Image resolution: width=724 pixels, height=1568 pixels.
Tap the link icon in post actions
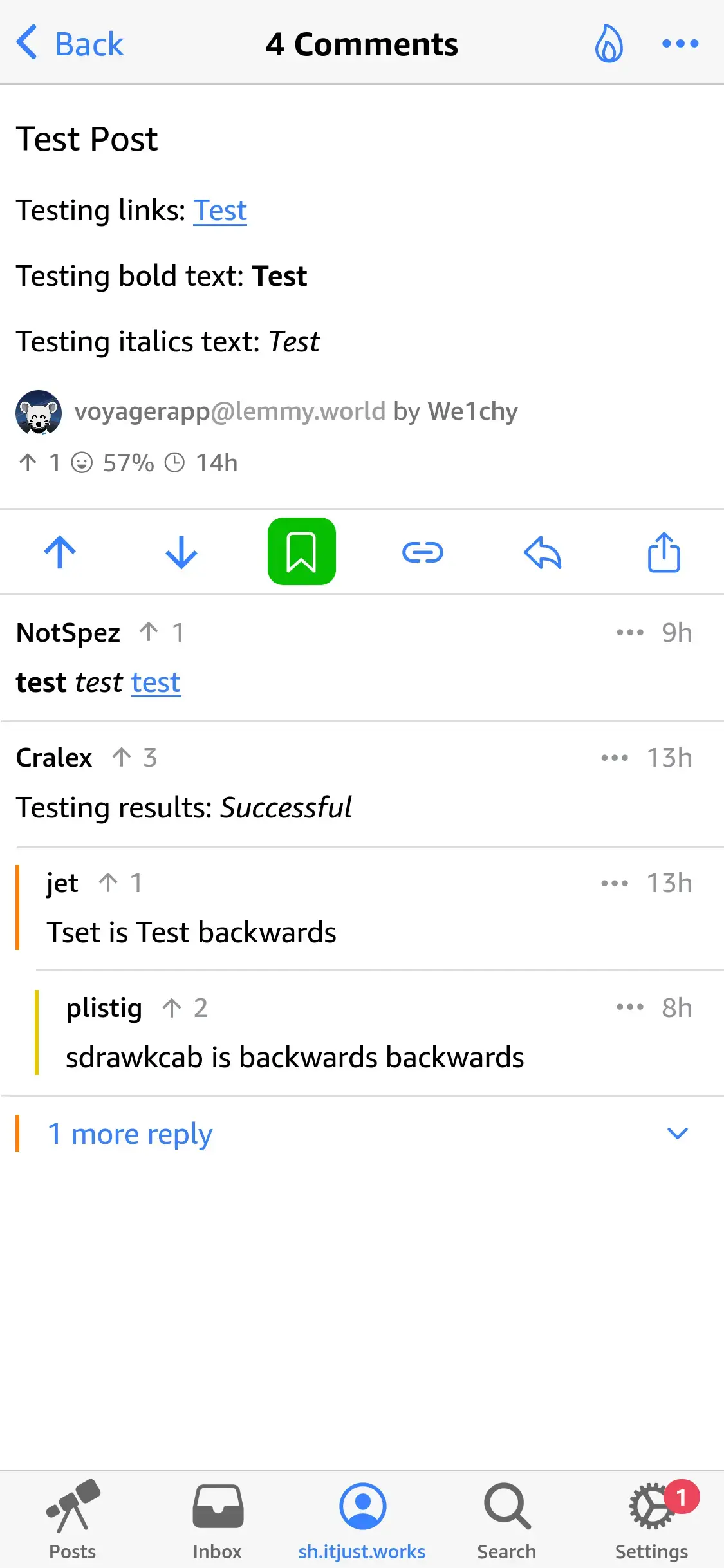(422, 552)
